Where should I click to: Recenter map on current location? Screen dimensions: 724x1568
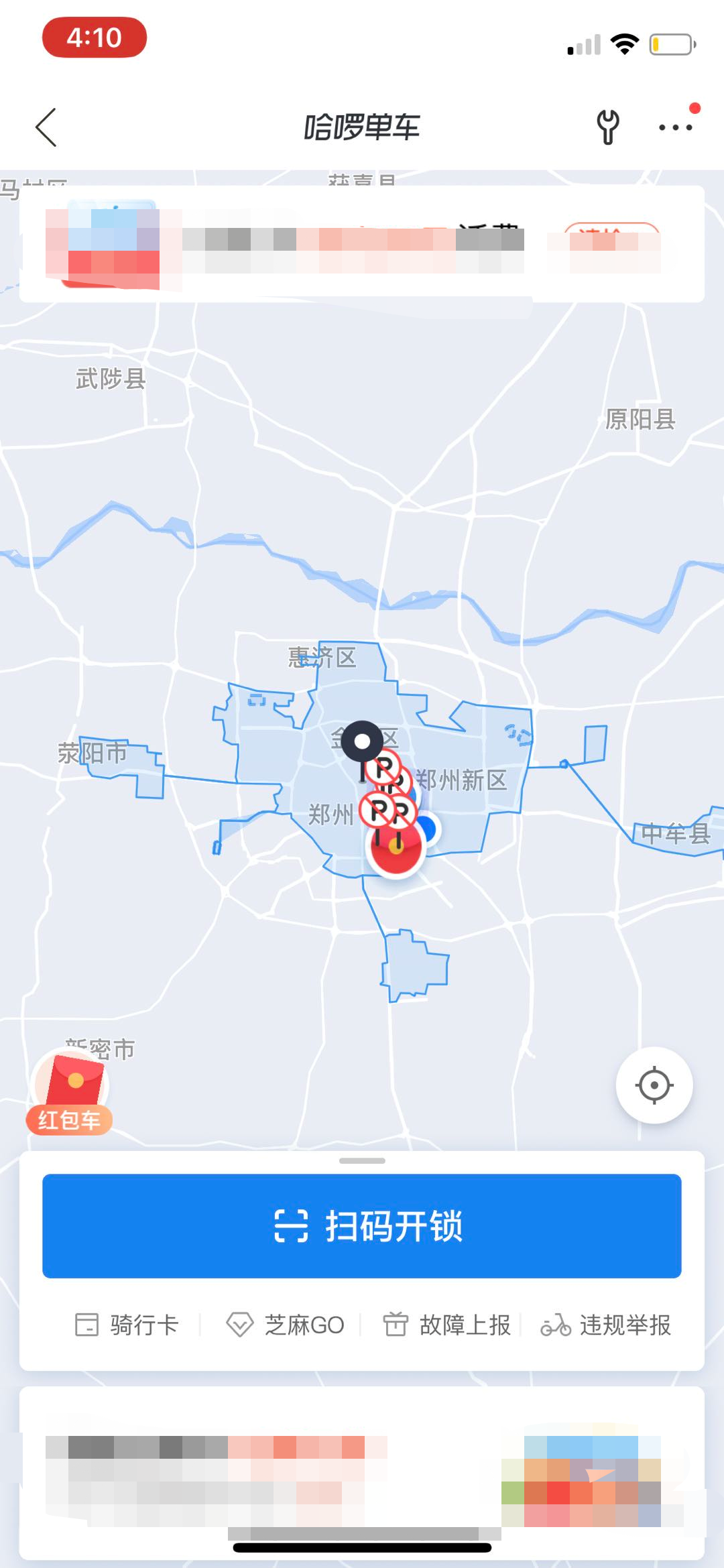click(x=654, y=1085)
